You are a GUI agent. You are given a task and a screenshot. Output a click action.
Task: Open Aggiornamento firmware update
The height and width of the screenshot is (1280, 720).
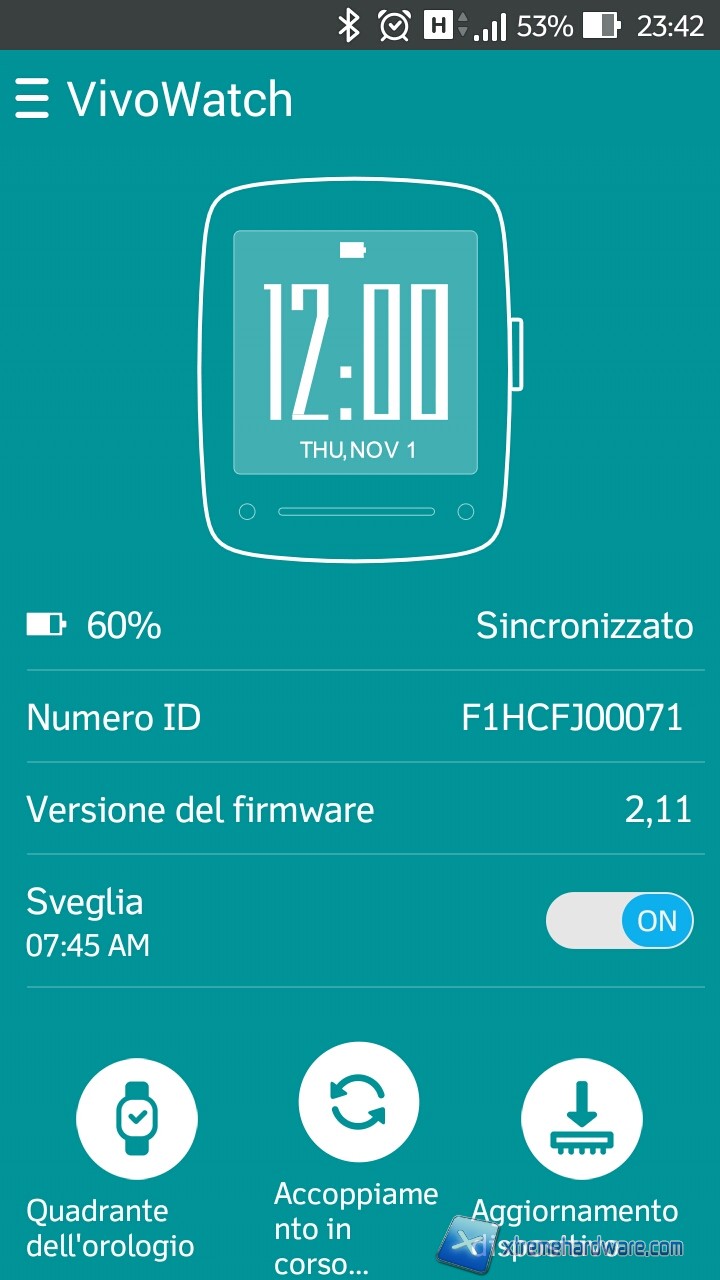pos(581,1120)
